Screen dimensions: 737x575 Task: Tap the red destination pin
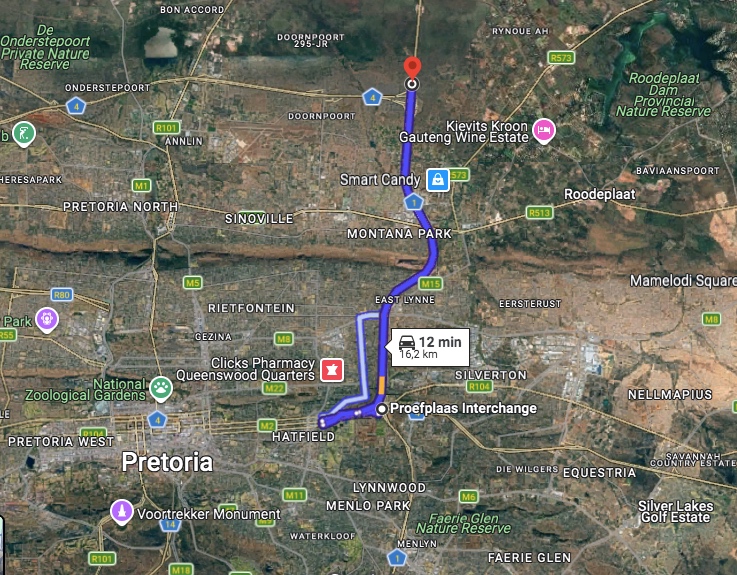(411, 68)
